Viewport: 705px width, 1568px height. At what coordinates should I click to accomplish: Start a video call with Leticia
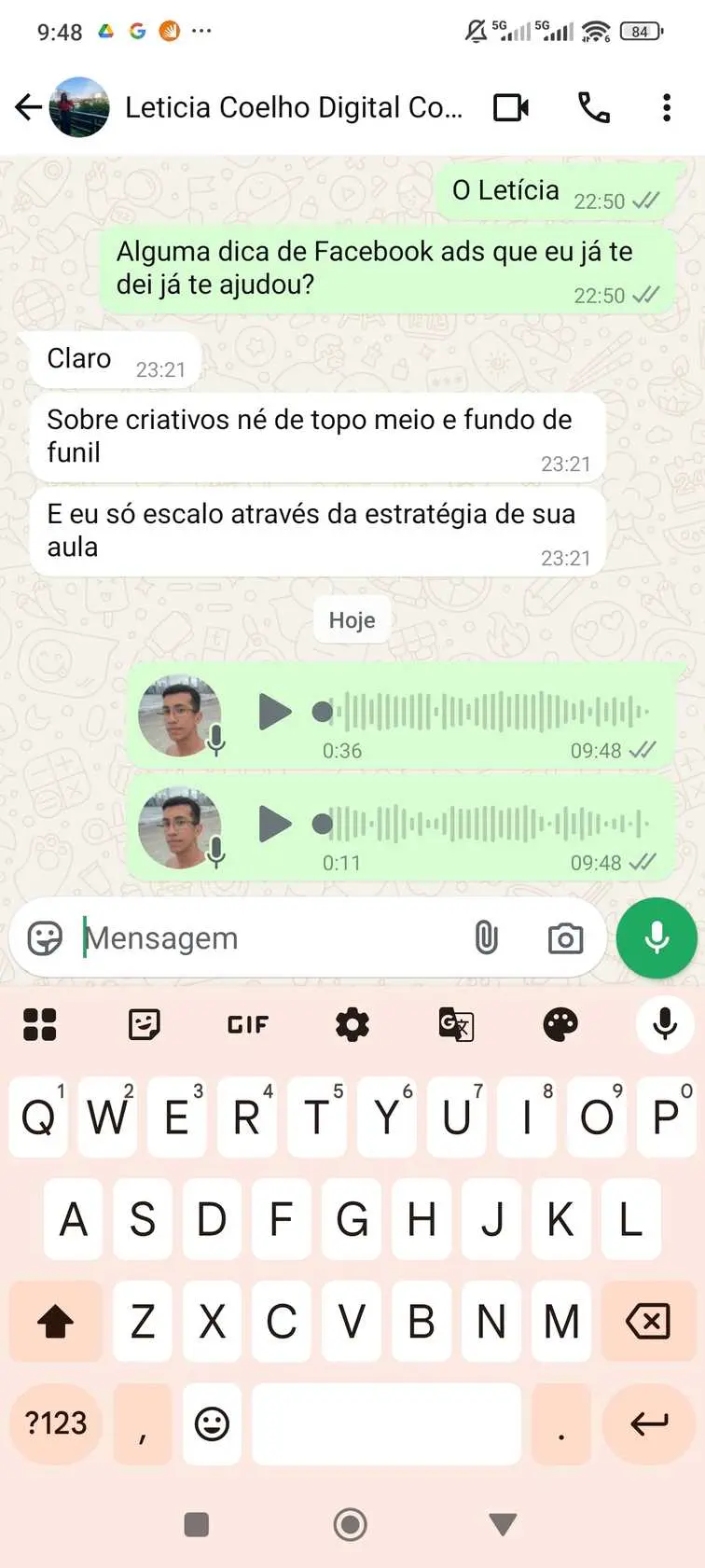pyautogui.click(x=510, y=108)
